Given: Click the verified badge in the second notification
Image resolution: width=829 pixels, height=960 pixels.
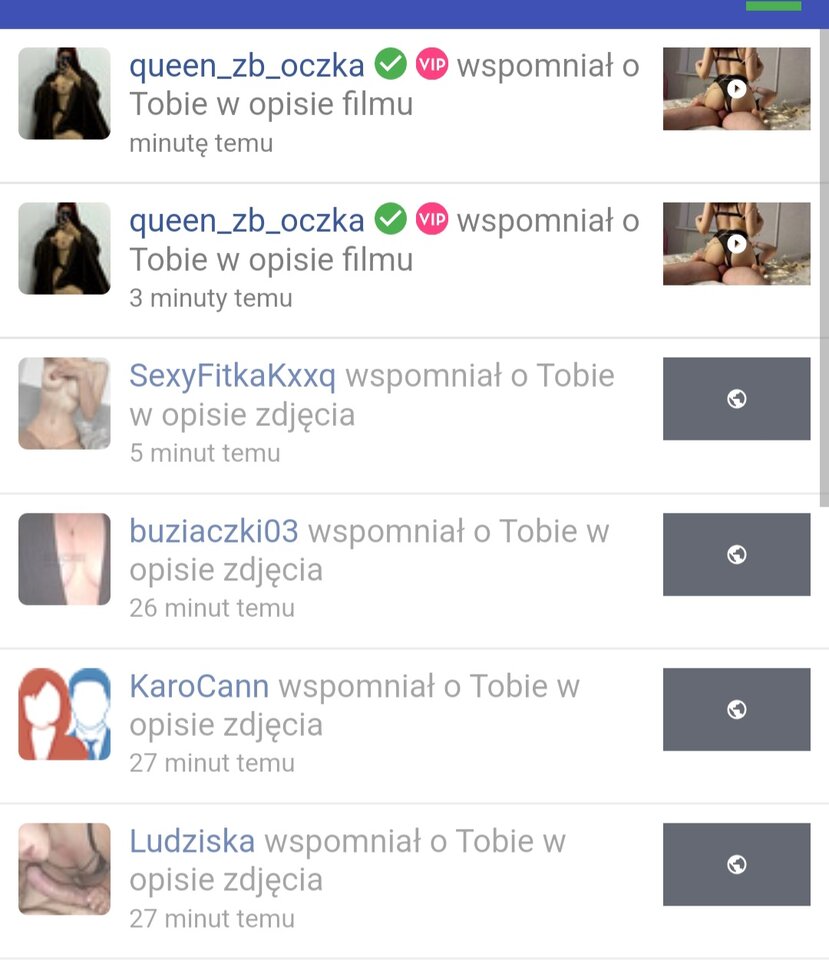Looking at the screenshot, I should point(391,220).
